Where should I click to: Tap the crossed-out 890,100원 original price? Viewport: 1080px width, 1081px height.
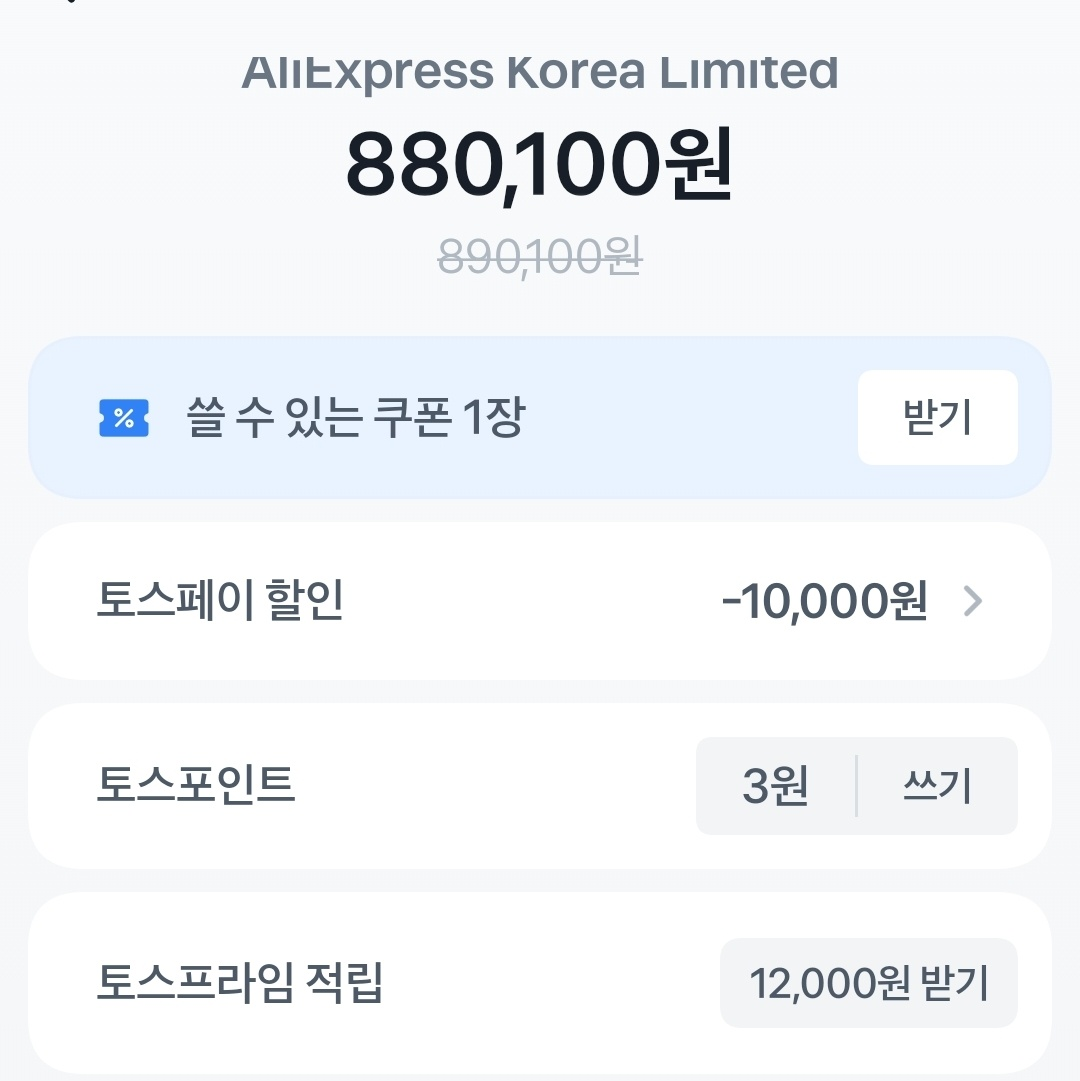(x=540, y=254)
